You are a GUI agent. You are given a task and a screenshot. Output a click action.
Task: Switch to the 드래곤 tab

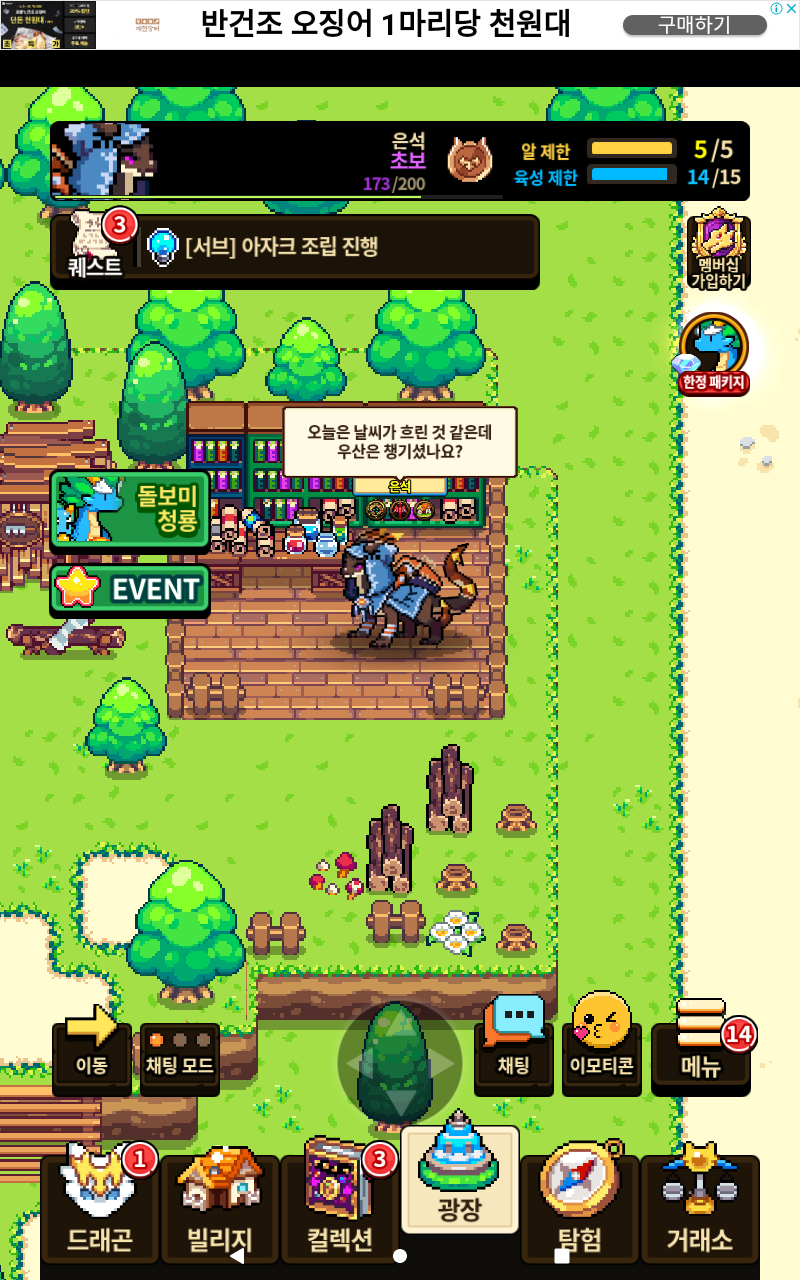[x=100, y=1205]
